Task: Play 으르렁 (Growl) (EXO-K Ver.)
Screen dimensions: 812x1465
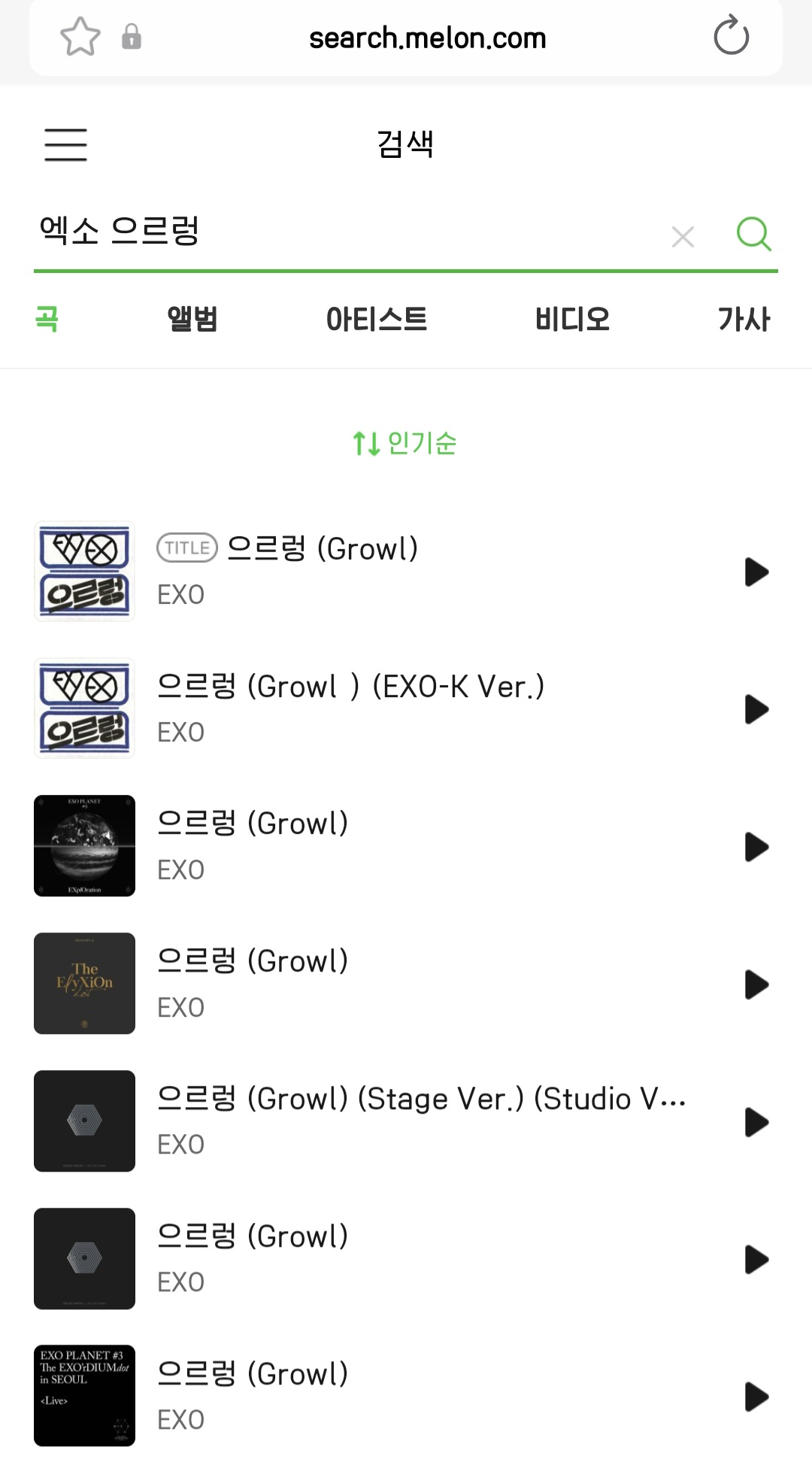Action: point(756,709)
